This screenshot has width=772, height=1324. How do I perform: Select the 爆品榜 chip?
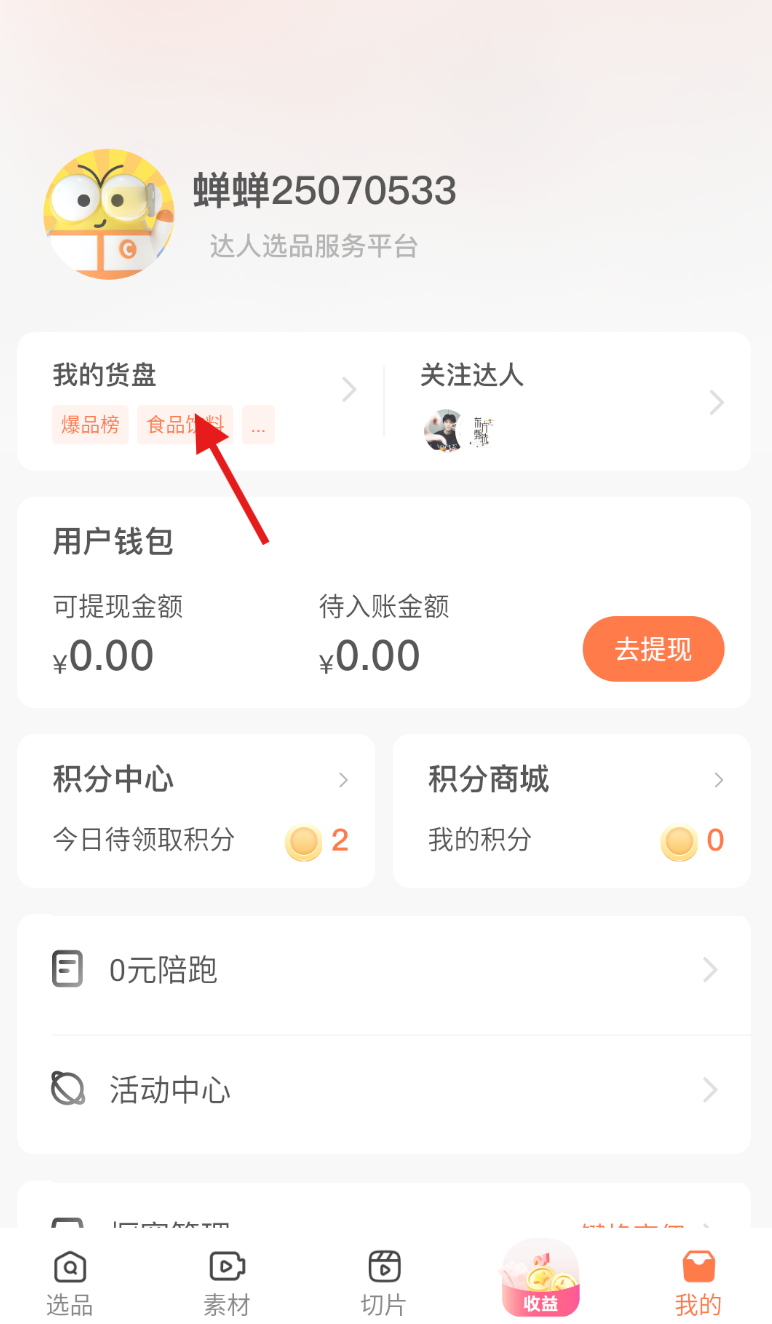90,425
